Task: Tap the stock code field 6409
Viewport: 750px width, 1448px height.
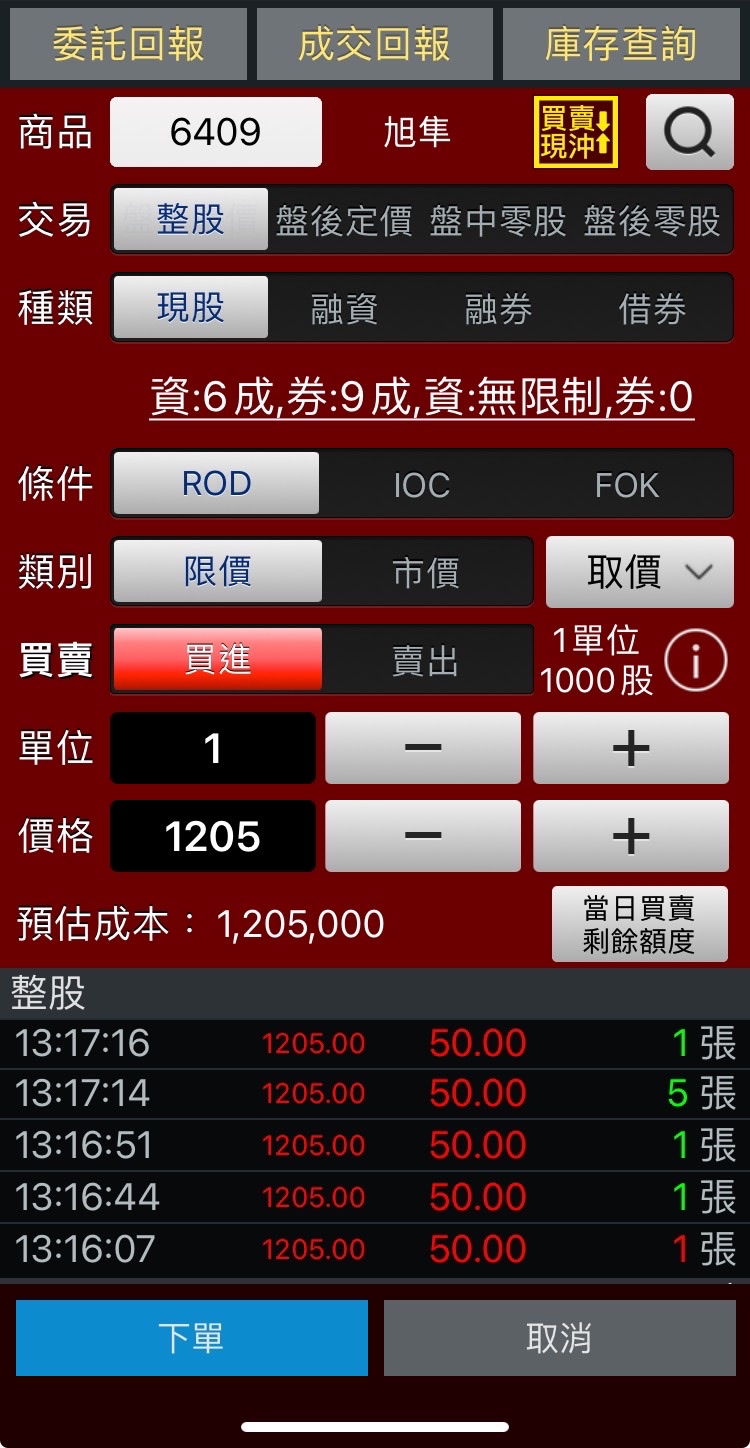Action: pos(215,132)
